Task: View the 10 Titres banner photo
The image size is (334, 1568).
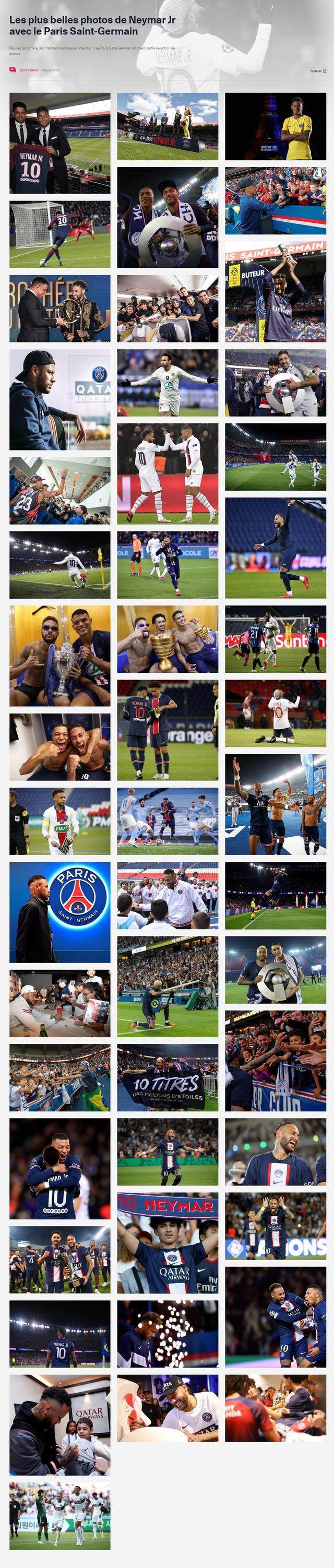Action: 168,1077
